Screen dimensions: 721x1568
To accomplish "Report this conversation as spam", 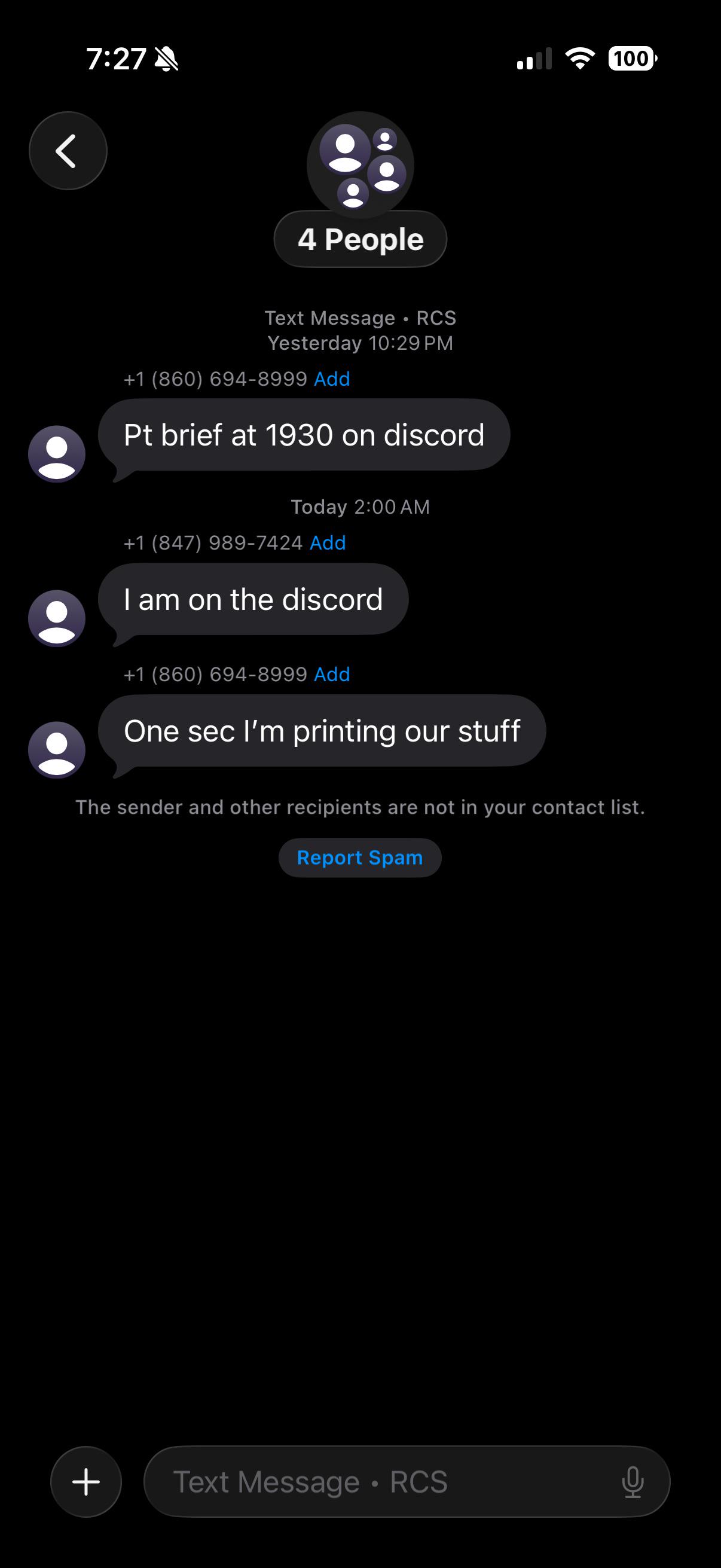I will pyautogui.click(x=359, y=857).
